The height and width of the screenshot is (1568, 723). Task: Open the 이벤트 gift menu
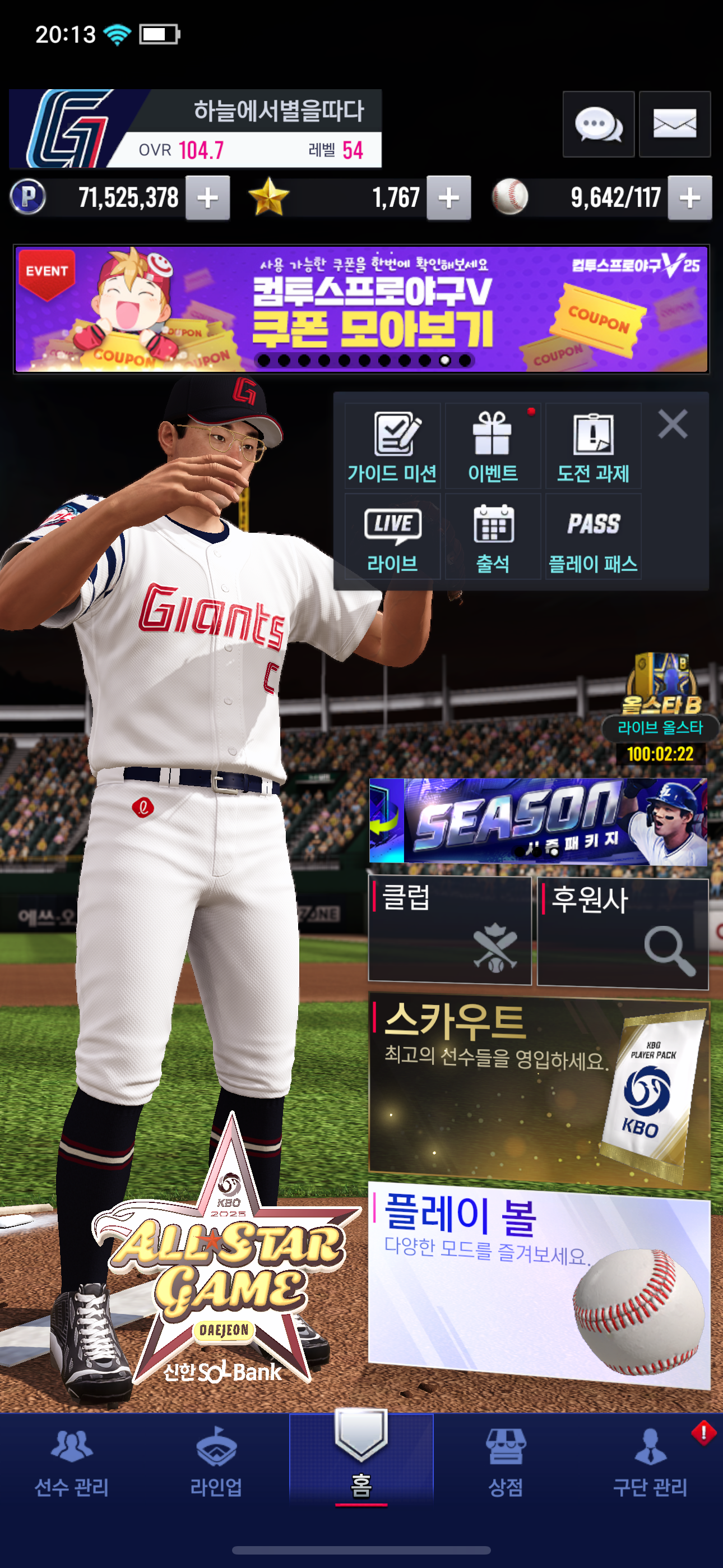click(x=493, y=446)
